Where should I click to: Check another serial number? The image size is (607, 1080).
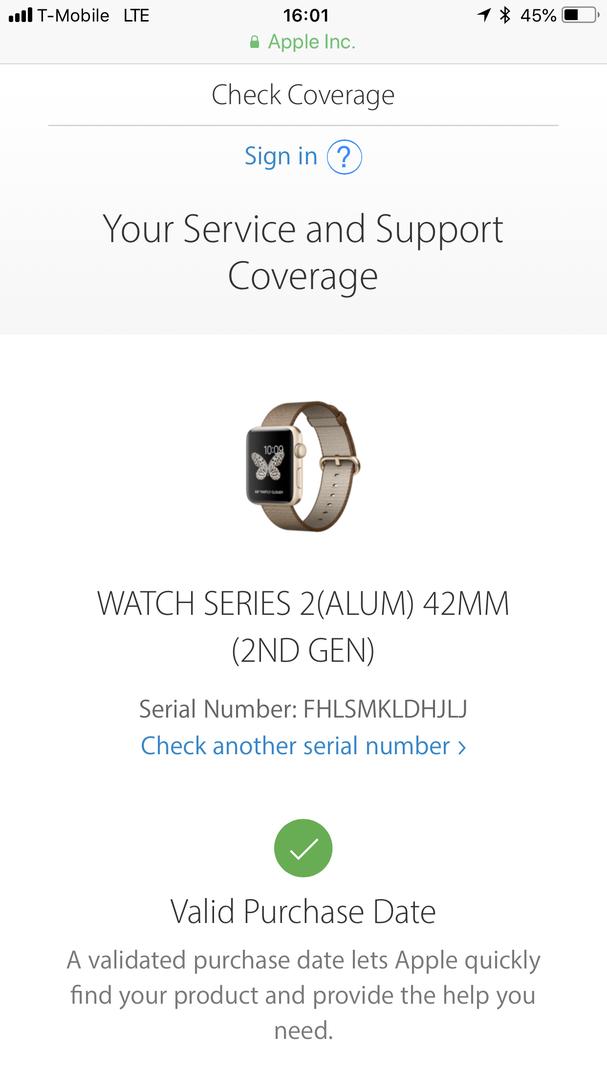pyautogui.click(x=303, y=746)
